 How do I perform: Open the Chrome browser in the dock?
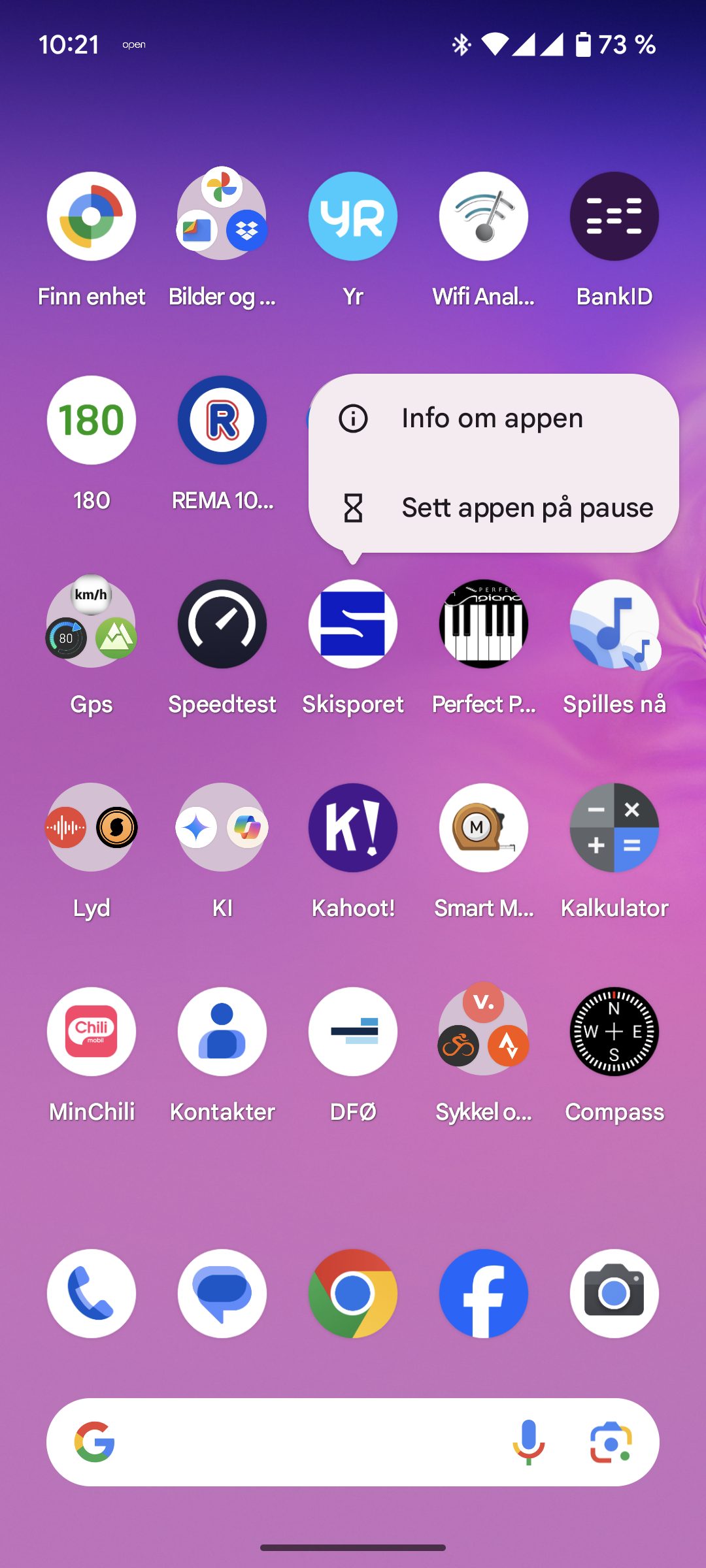[x=353, y=1294]
